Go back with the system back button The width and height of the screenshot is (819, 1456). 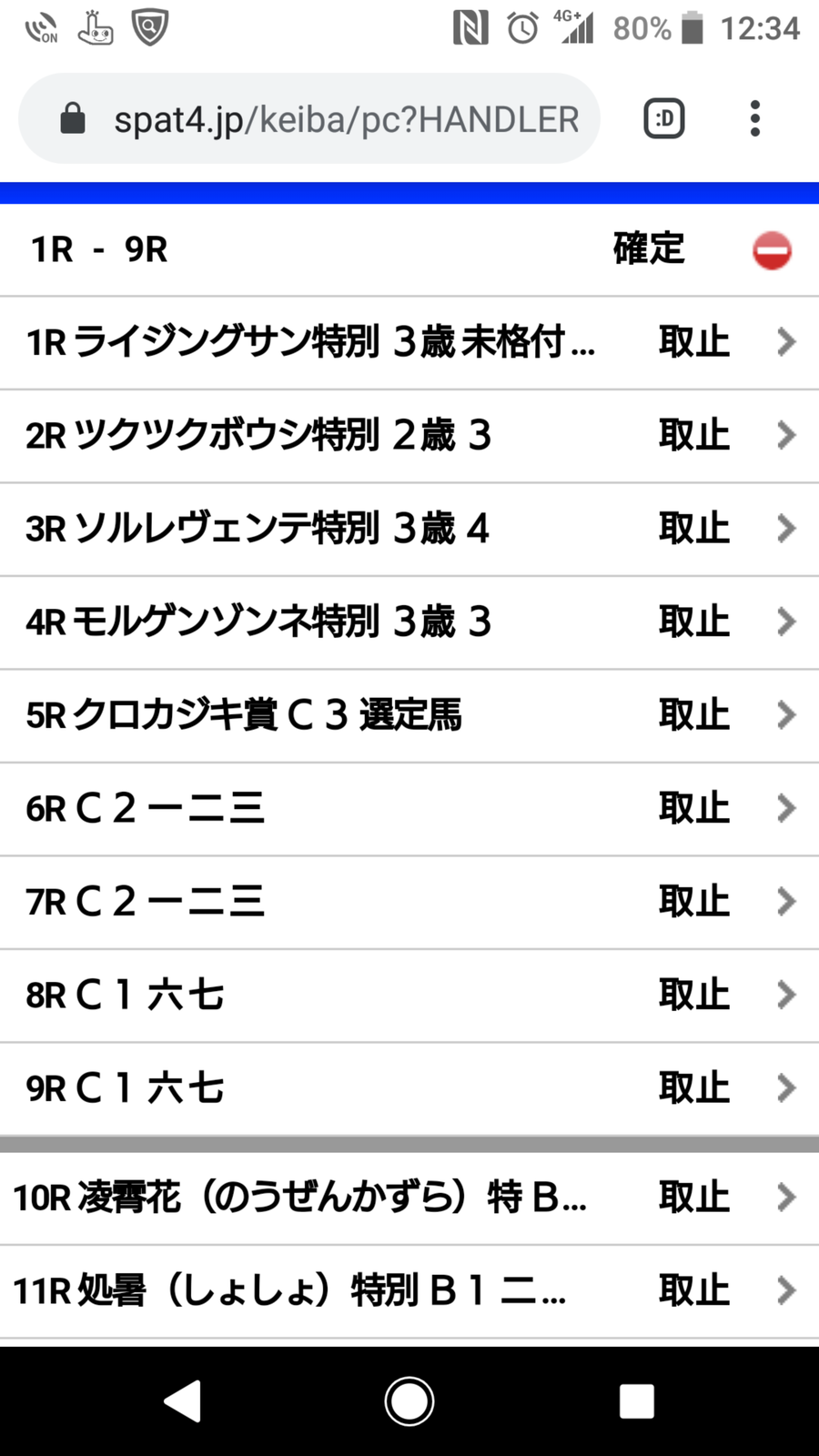(x=182, y=1401)
